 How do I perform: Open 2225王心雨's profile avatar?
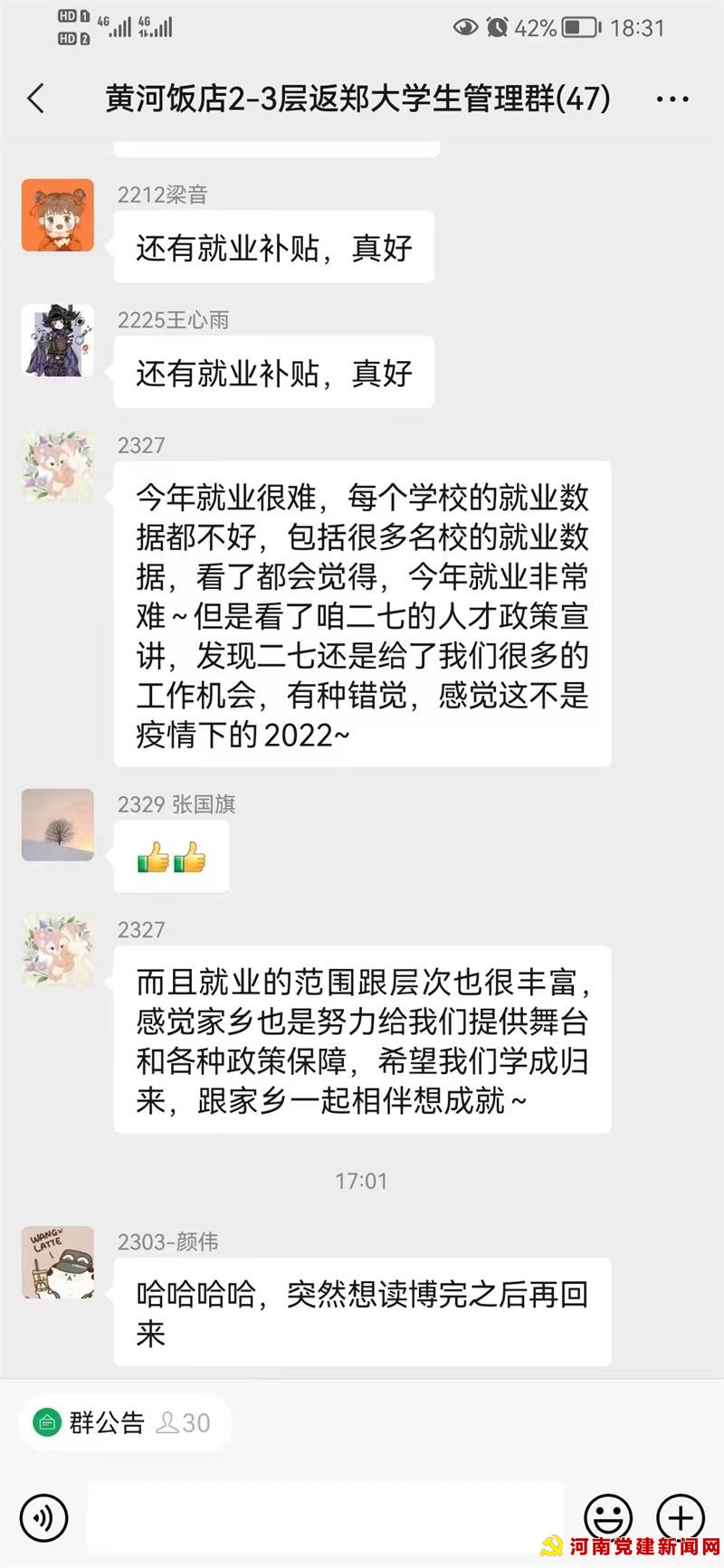(58, 340)
